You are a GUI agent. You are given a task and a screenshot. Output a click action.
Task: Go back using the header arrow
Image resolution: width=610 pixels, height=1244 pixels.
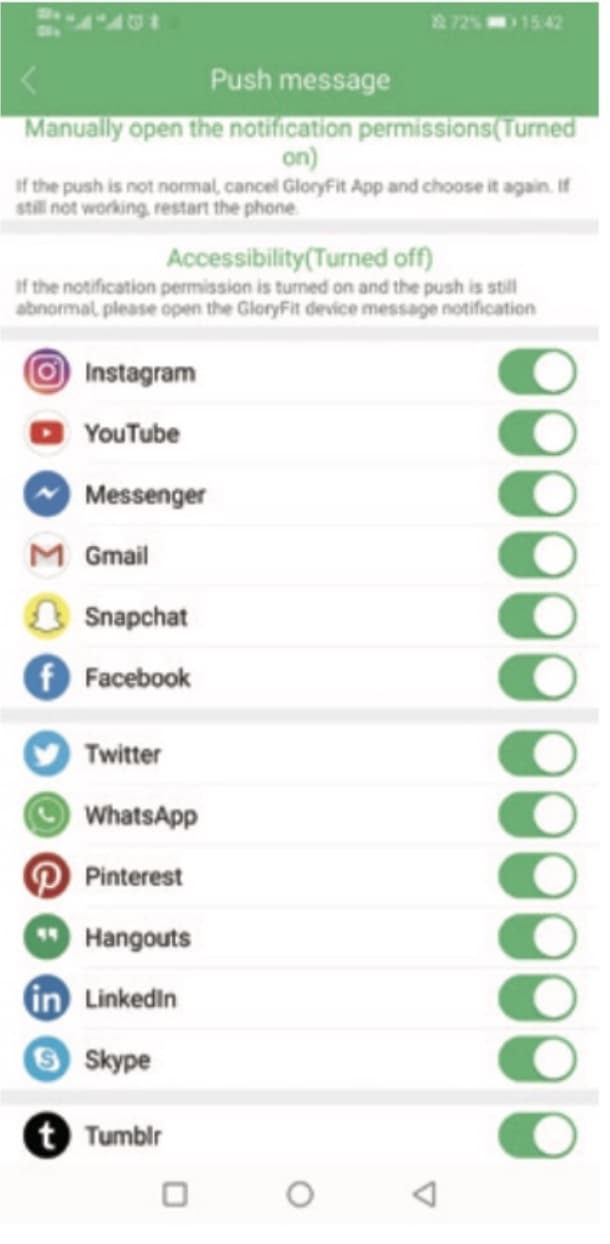[x=29, y=81]
